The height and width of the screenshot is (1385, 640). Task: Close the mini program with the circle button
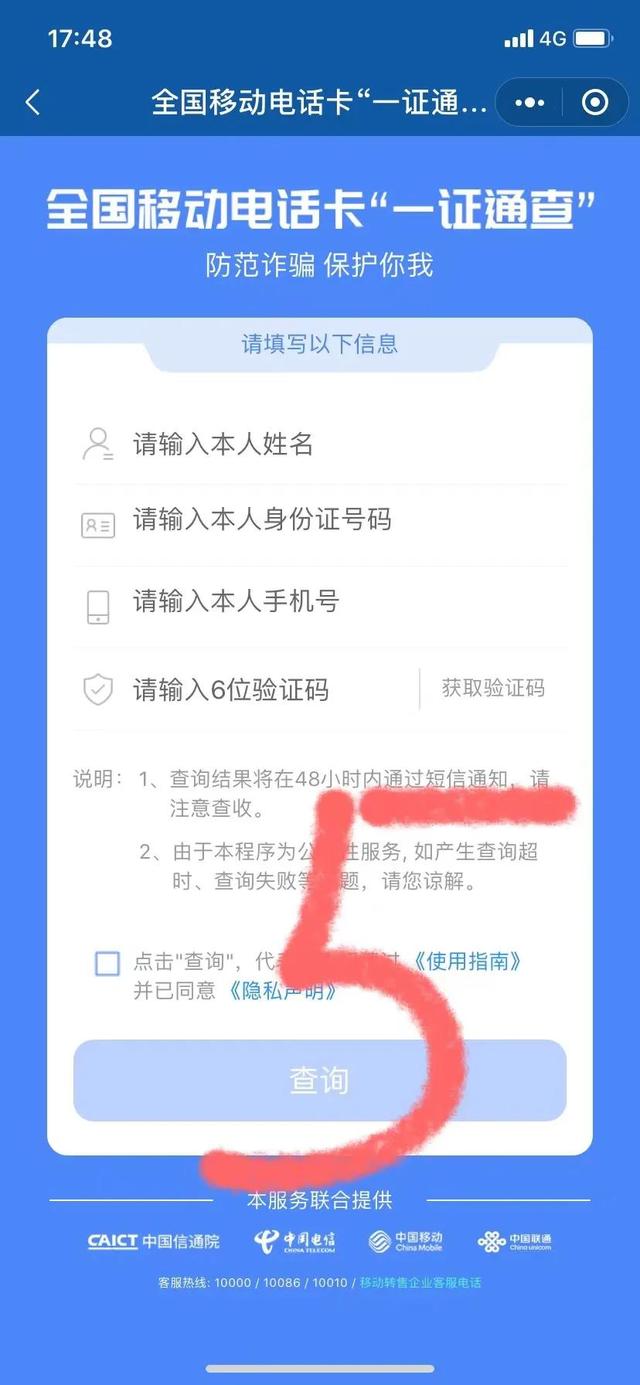tap(595, 102)
